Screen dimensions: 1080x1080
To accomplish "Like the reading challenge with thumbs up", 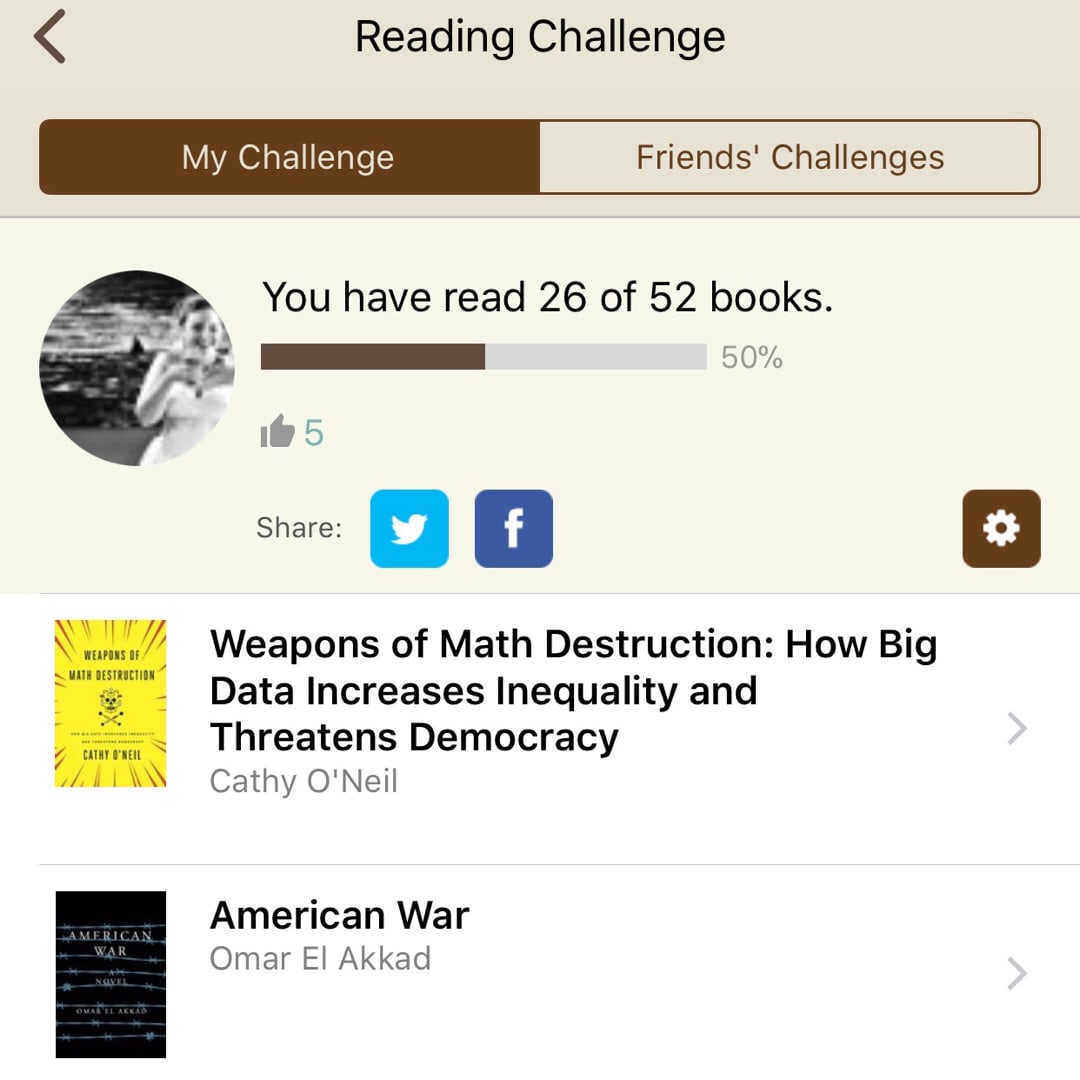I will (x=277, y=433).
